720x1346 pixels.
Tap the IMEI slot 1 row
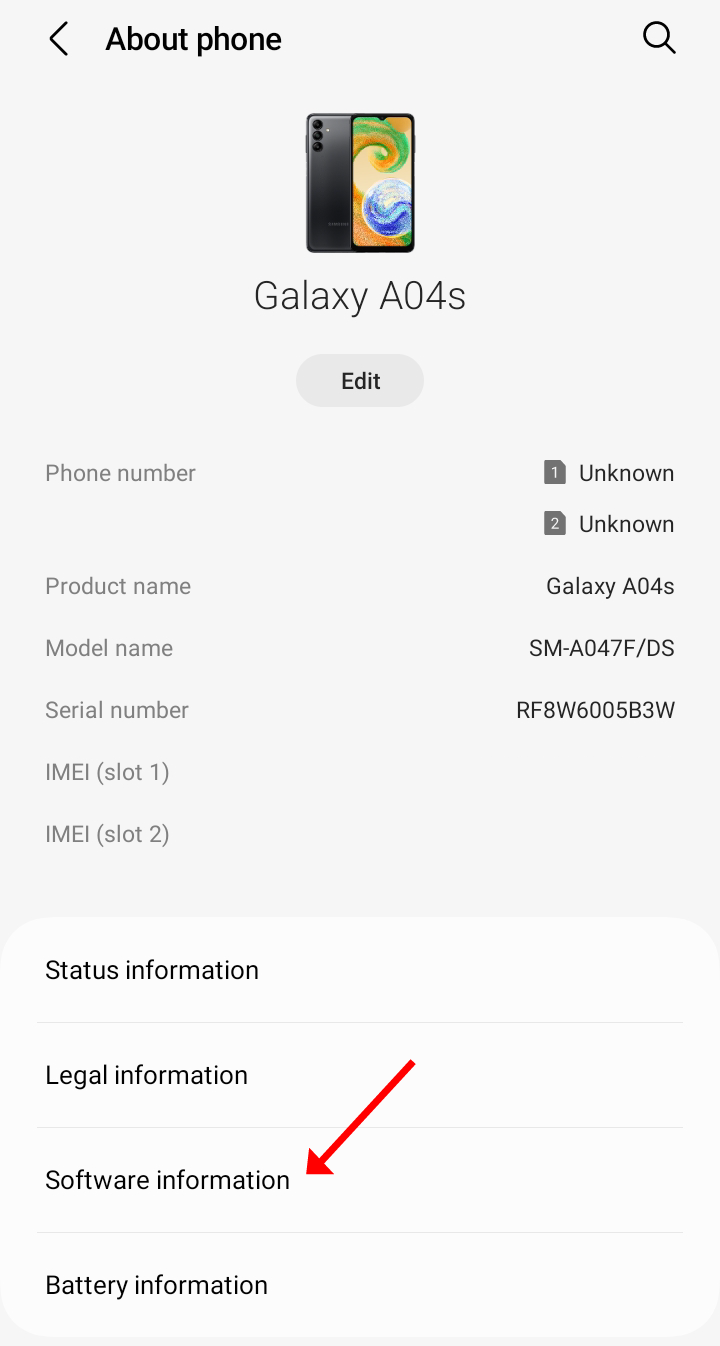tap(107, 772)
